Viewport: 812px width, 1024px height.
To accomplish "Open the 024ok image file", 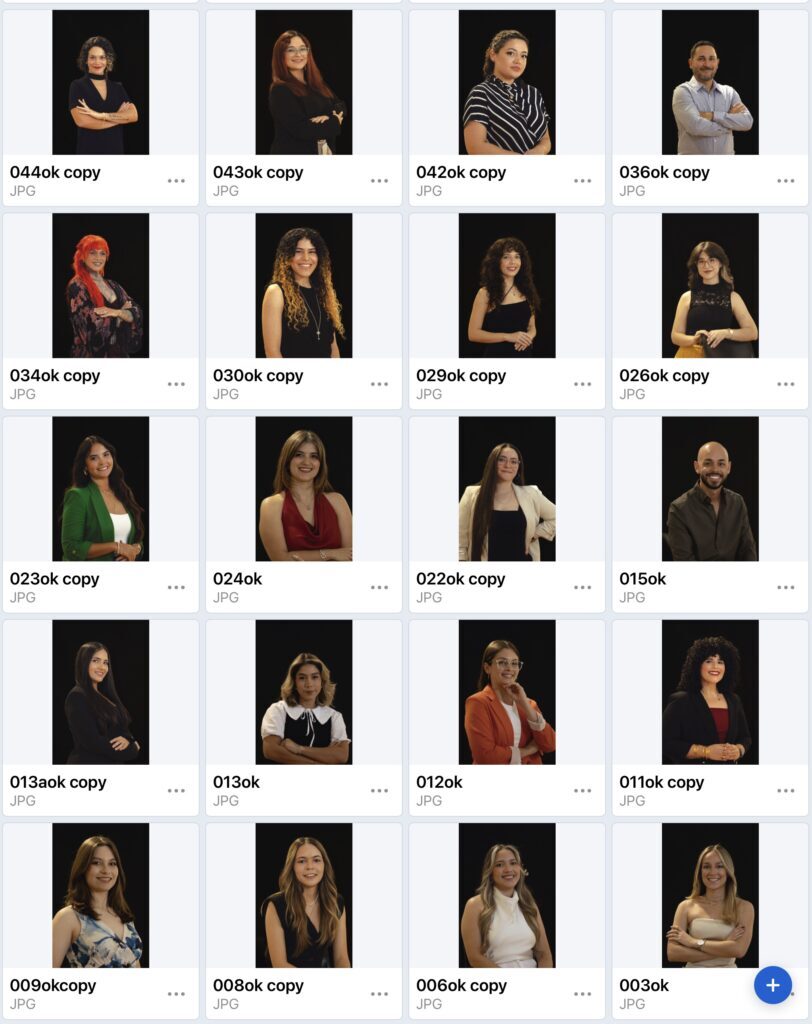I will (x=303, y=489).
